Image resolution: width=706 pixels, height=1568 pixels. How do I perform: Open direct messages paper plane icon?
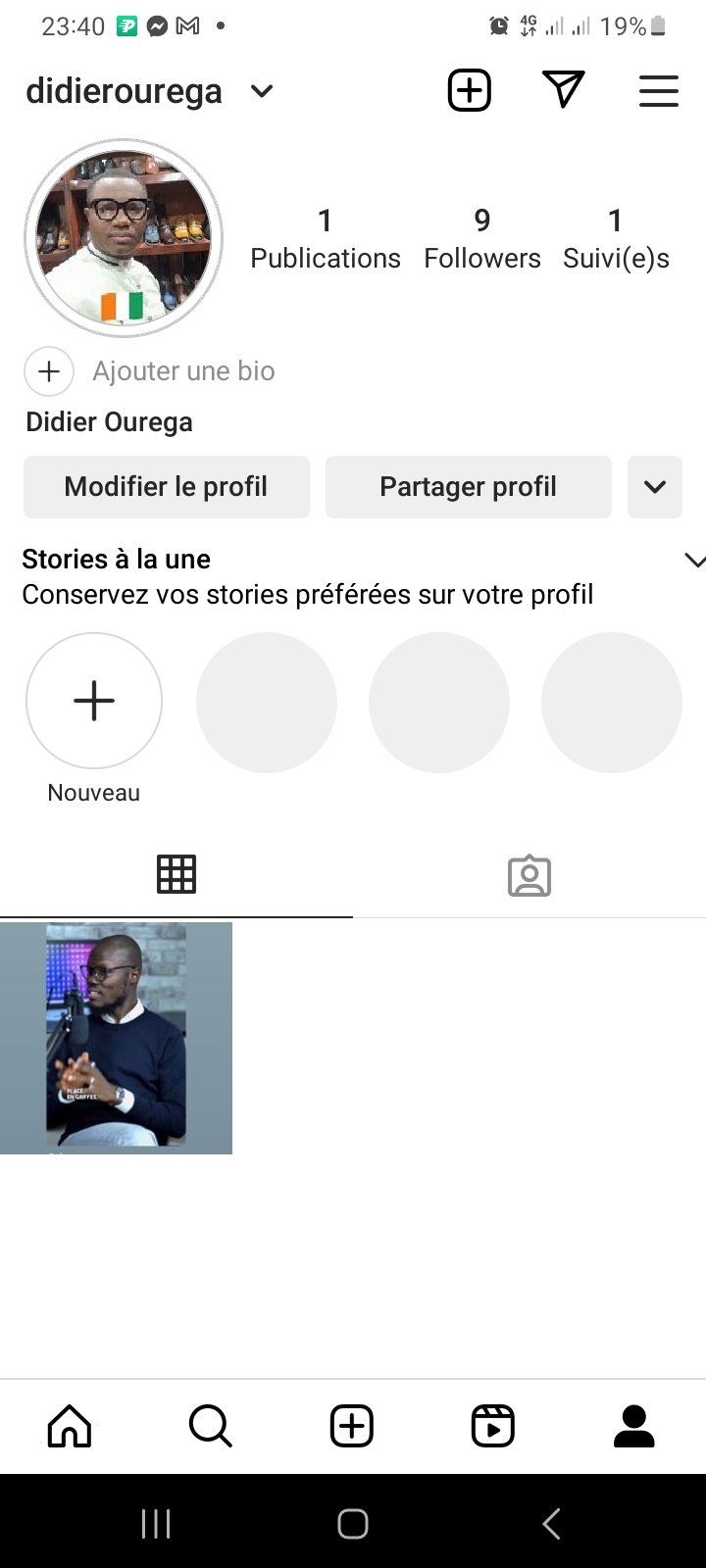click(x=563, y=90)
